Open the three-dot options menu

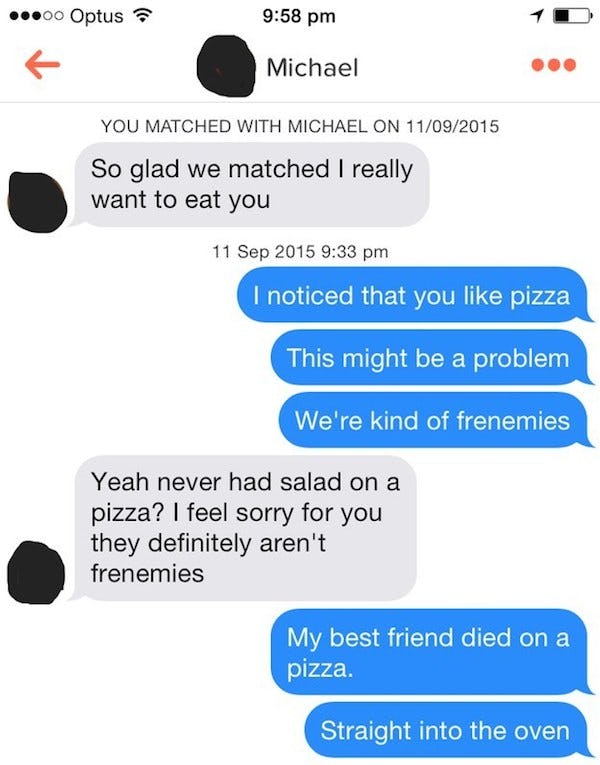click(550, 66)
